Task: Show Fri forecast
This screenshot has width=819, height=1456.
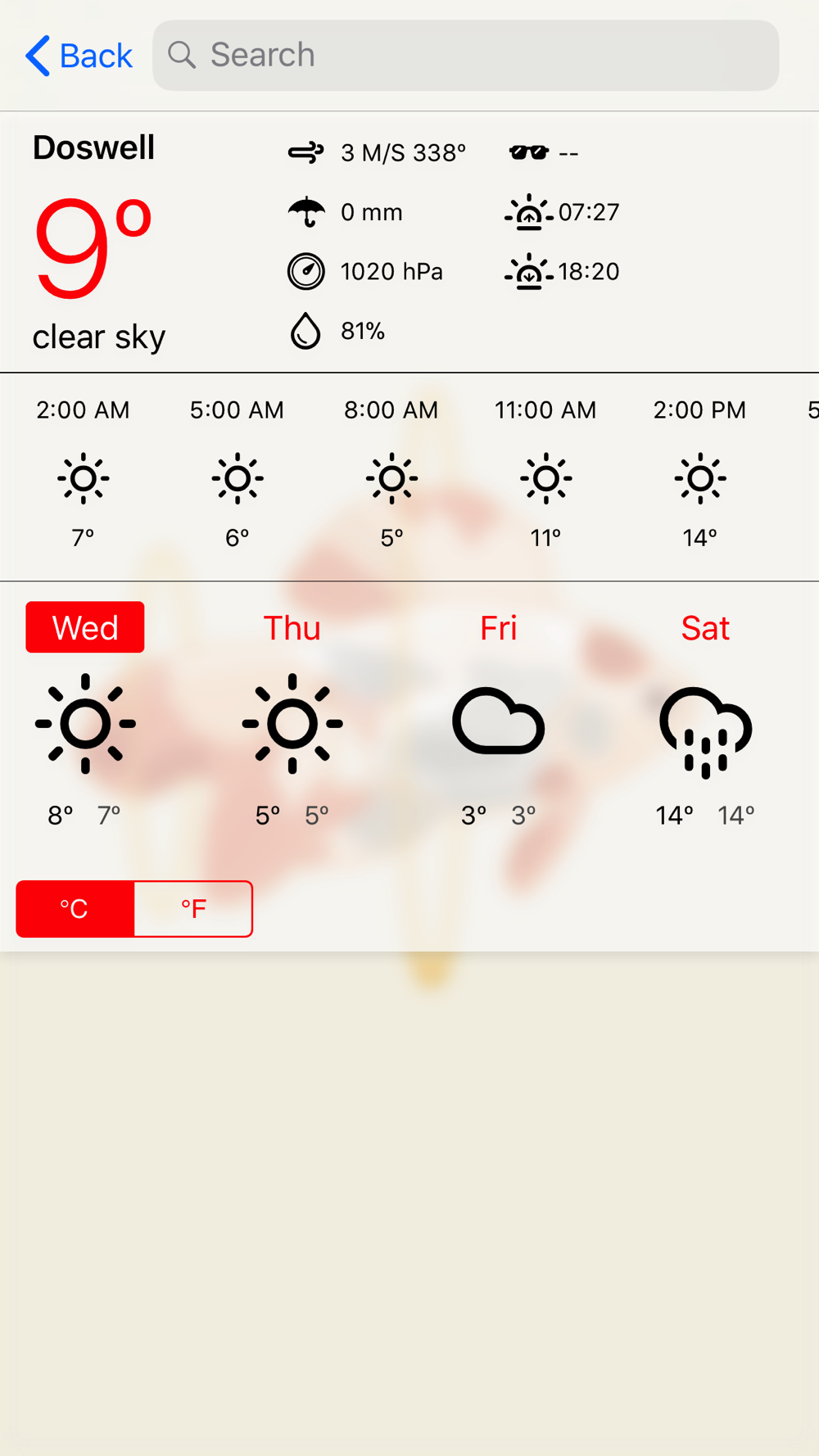Action: pyautogui.click(x=498, y=627)
